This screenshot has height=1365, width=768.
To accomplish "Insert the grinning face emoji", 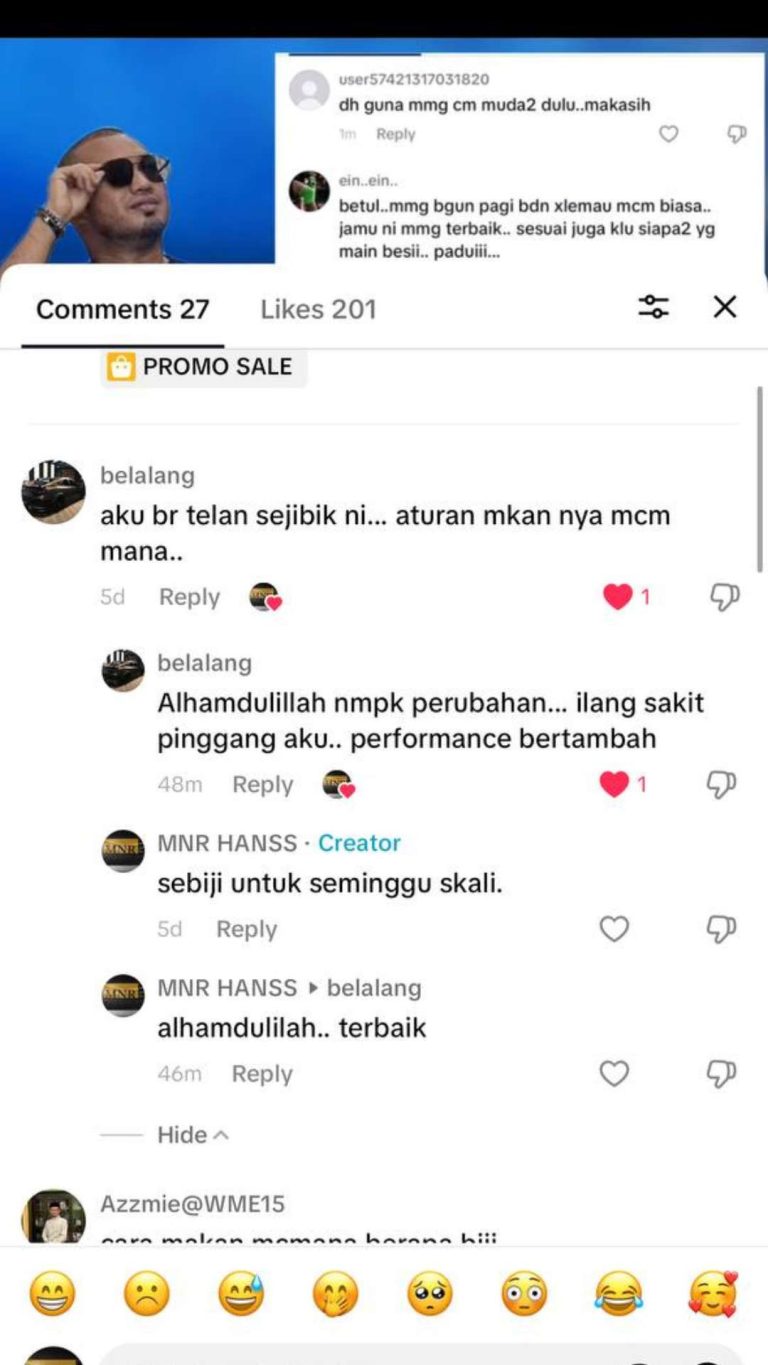I will coord(52,1294).
